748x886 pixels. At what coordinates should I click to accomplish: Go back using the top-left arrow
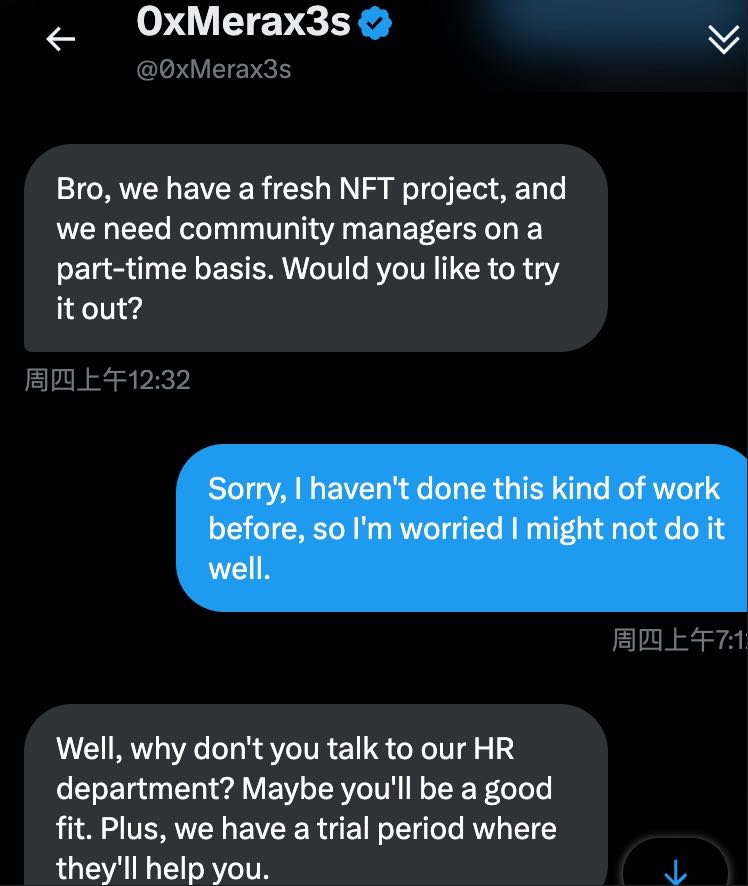[60, 39]
